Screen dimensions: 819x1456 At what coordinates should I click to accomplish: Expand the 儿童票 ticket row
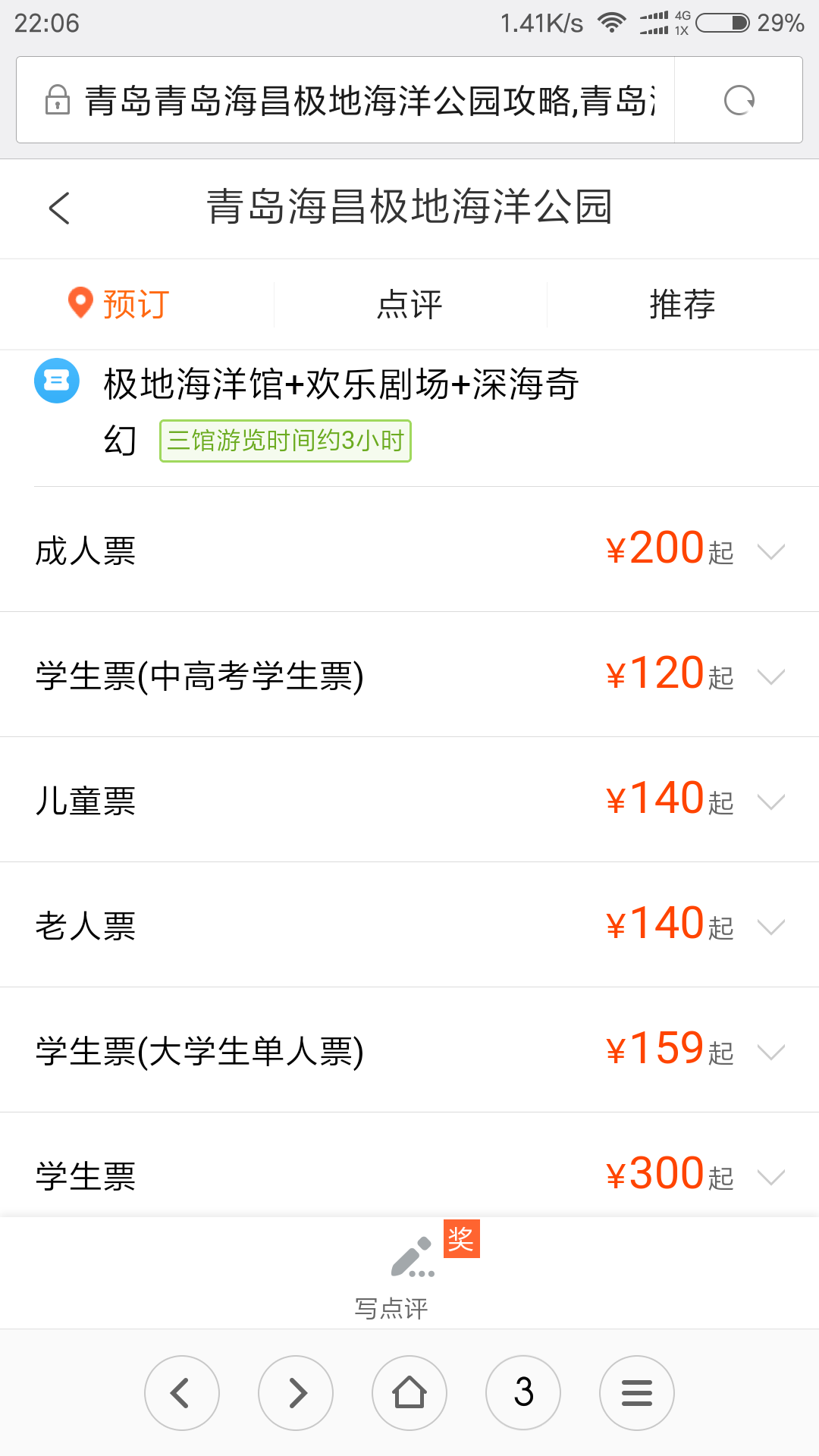click(409, 800)
